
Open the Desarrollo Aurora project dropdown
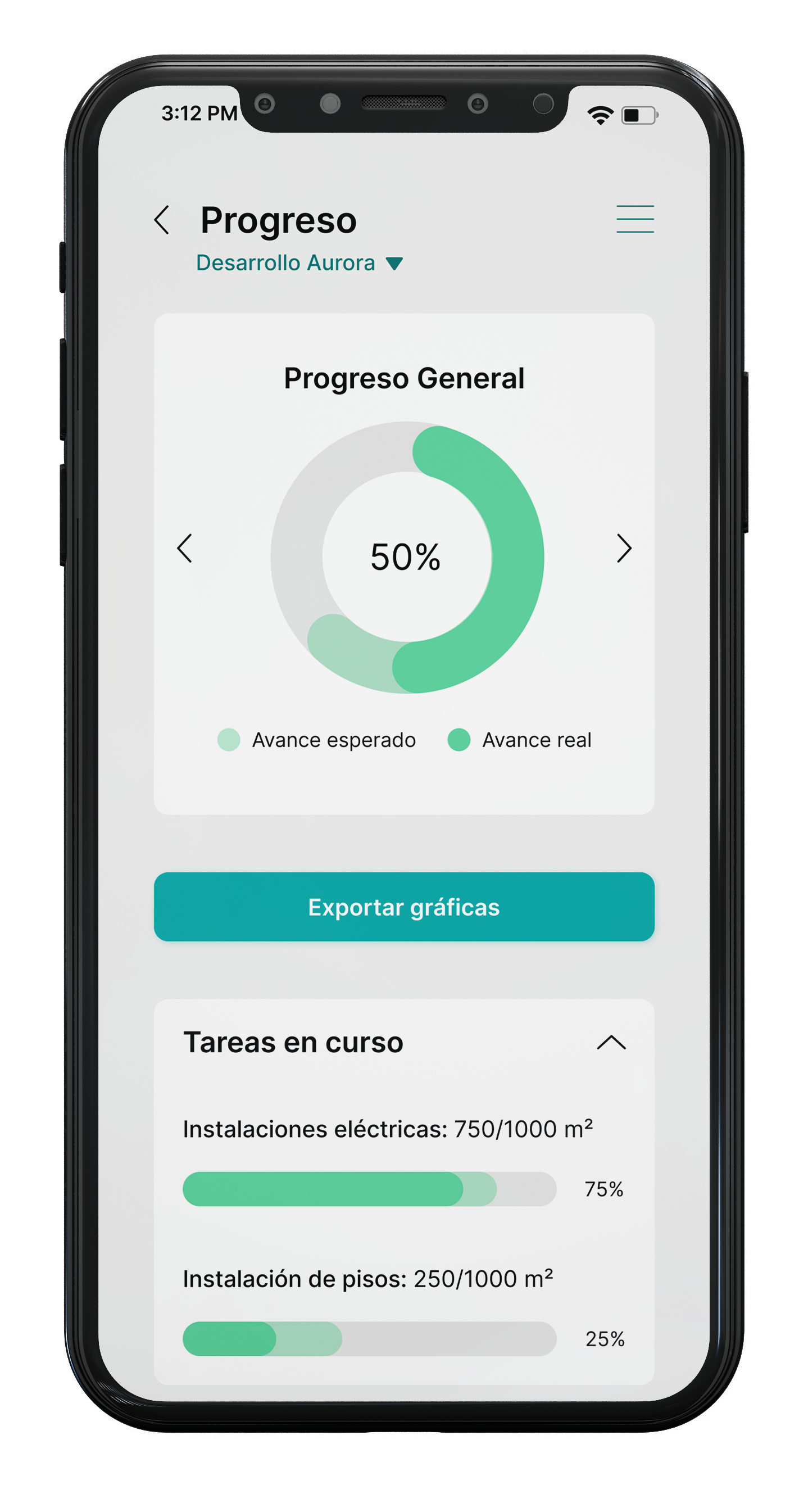click(x=299, y=263)
